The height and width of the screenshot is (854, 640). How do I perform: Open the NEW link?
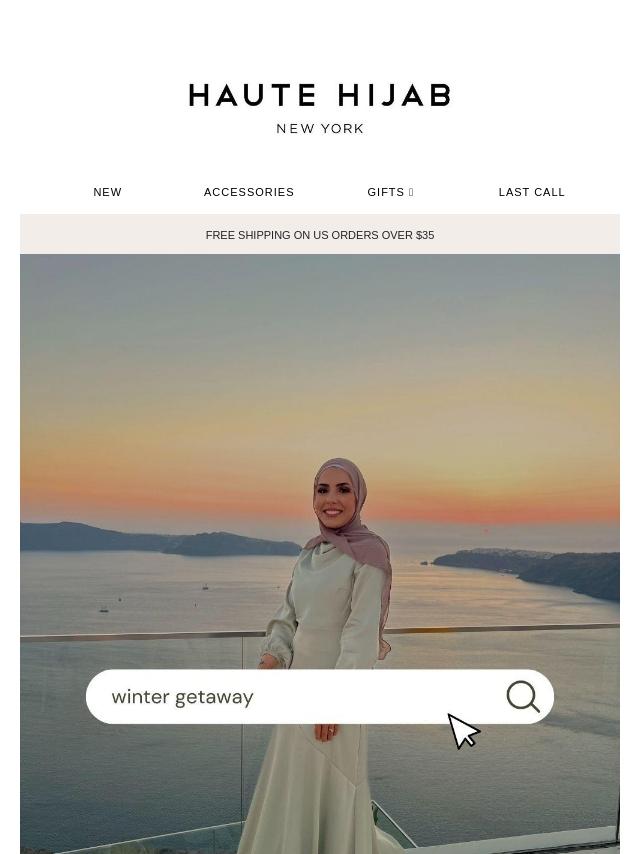[108, 192]
